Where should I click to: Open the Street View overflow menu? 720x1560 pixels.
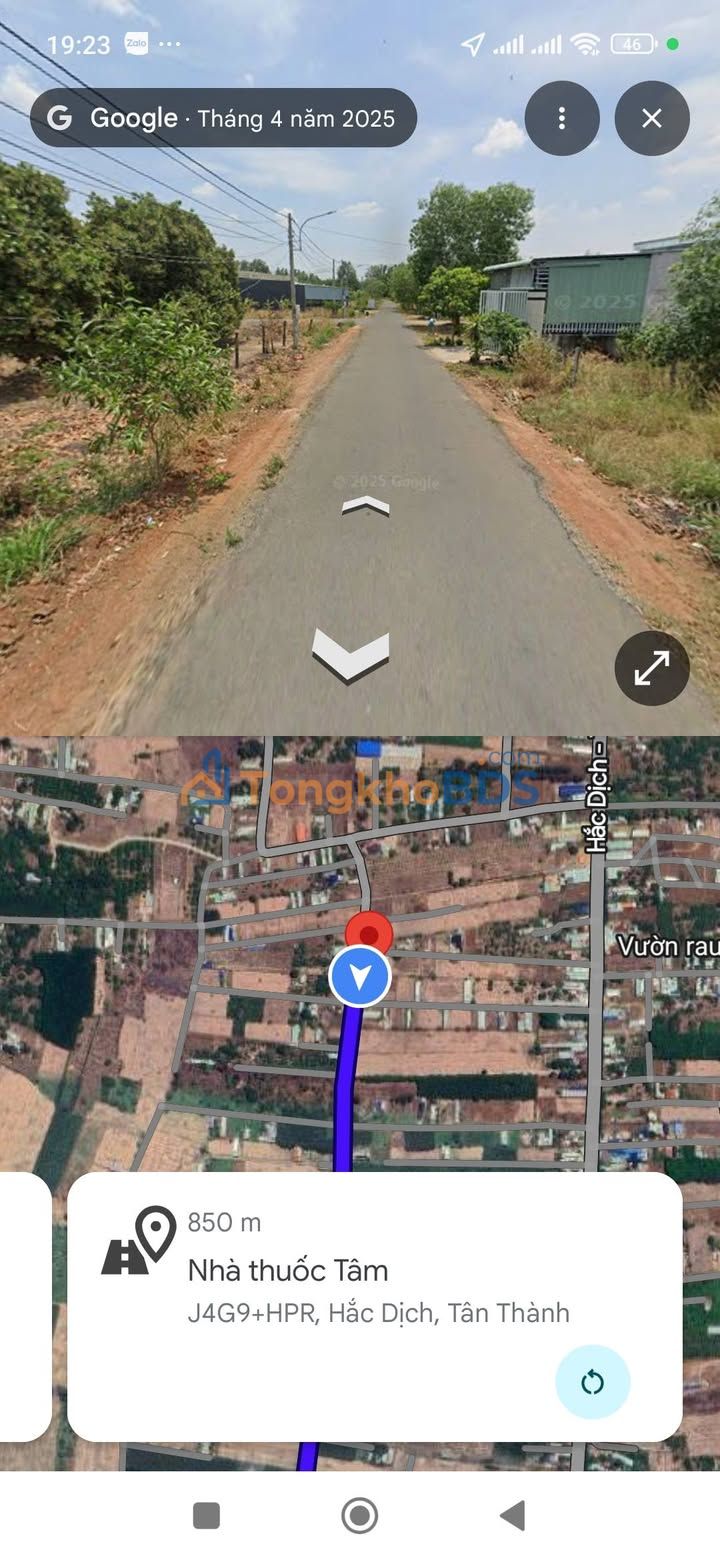[562, 118]
